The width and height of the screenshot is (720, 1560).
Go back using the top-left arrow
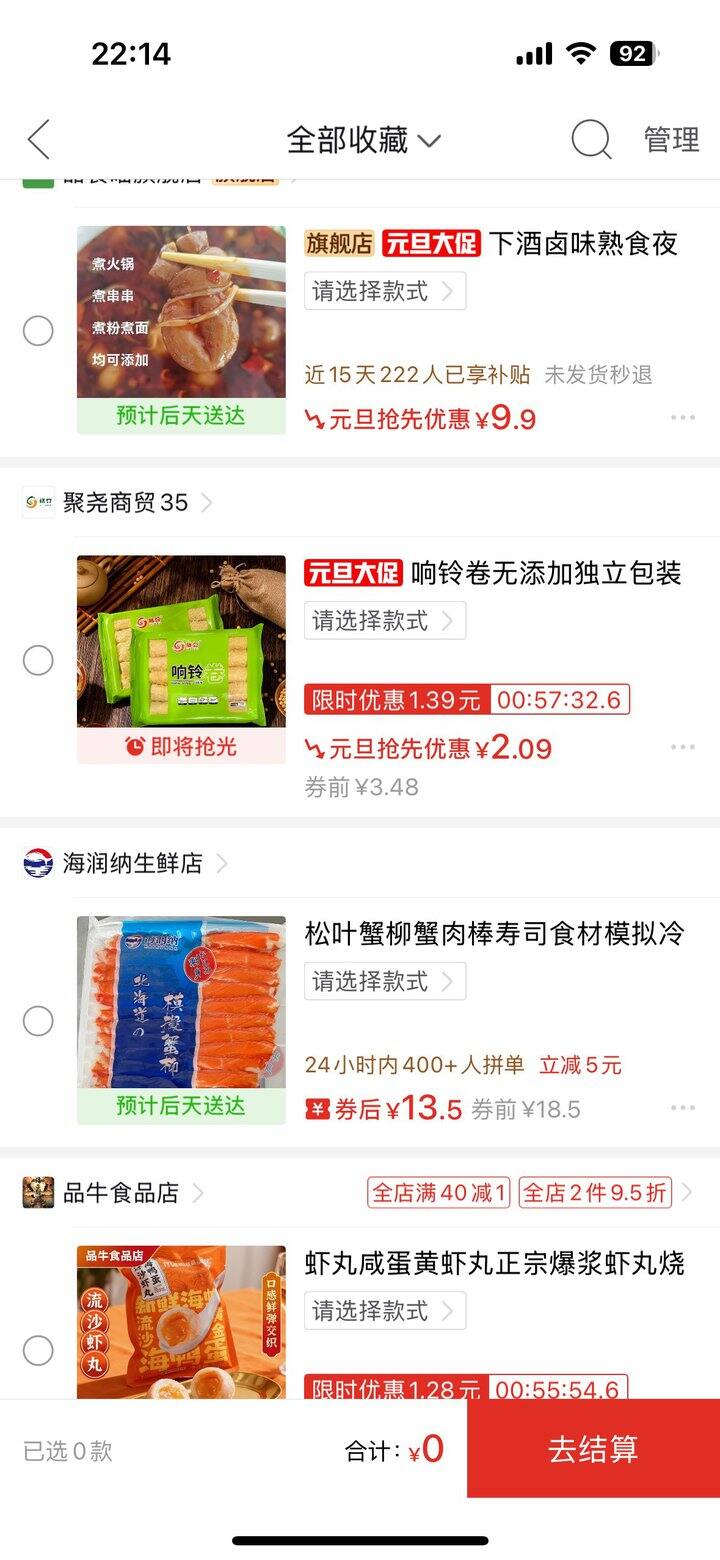[38, 140]
